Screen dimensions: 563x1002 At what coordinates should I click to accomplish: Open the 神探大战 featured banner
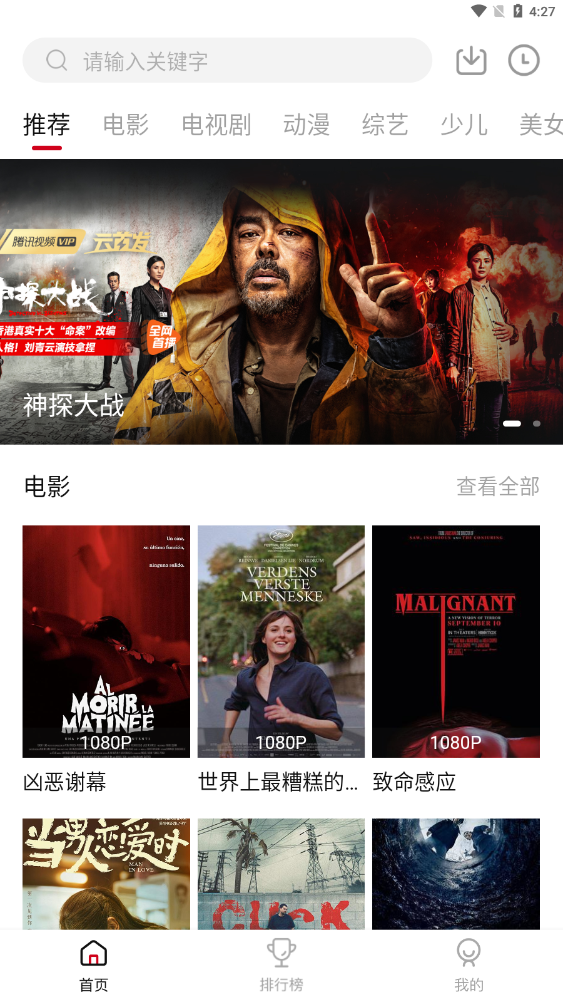[281, 302]
